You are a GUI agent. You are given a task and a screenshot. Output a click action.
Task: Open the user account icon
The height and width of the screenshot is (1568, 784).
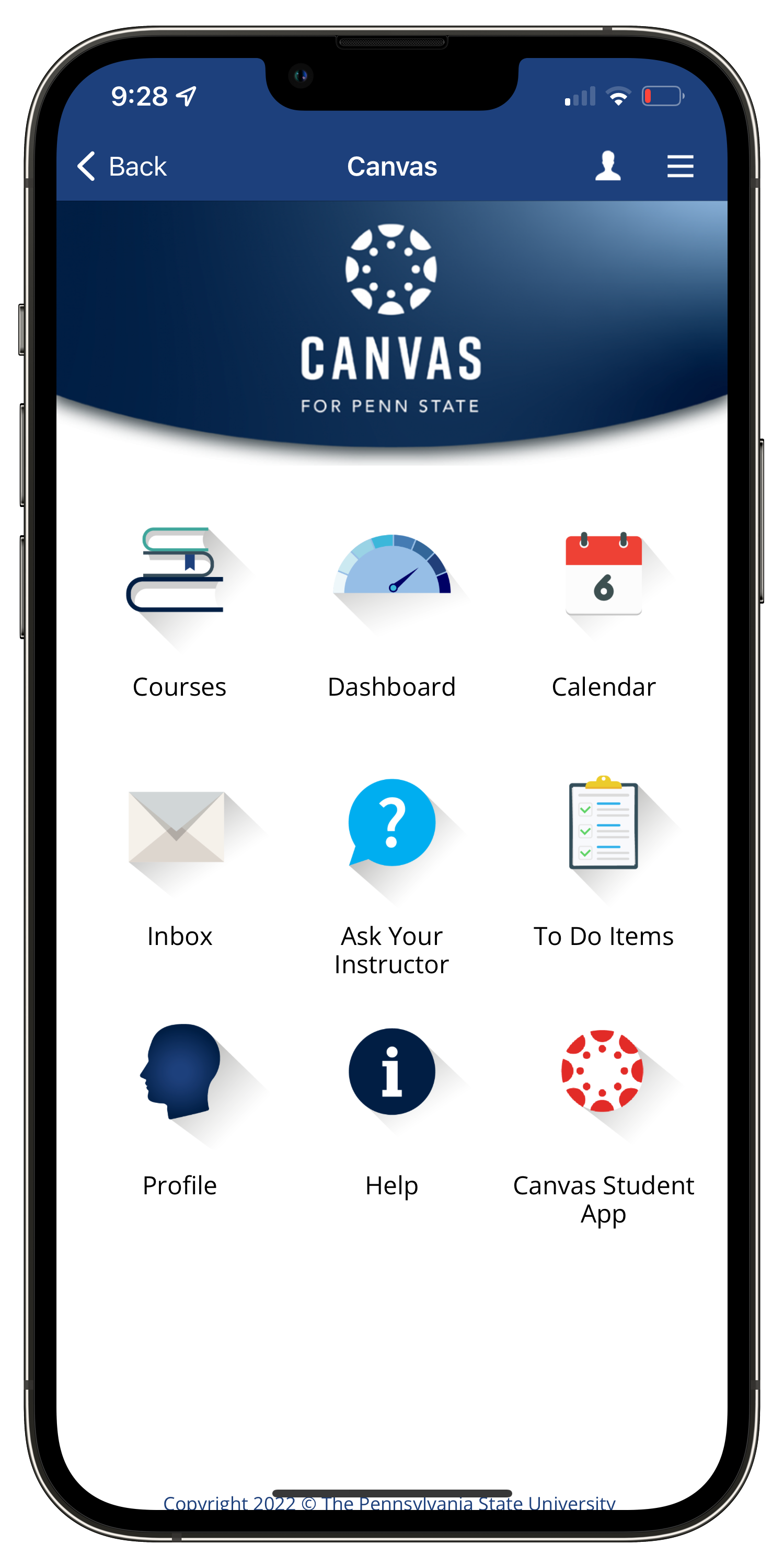[607, 166]
